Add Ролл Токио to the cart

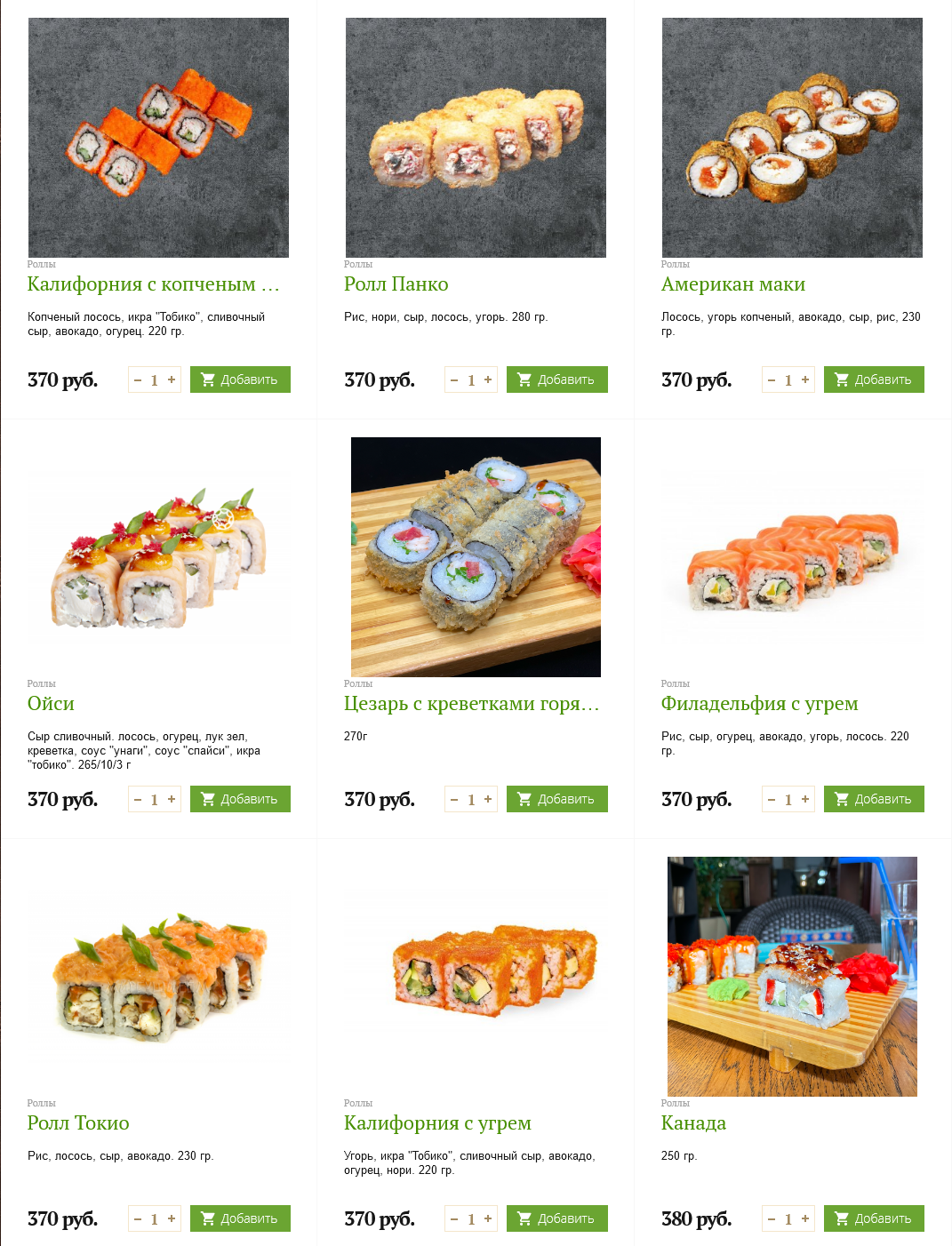(240, 1218)
